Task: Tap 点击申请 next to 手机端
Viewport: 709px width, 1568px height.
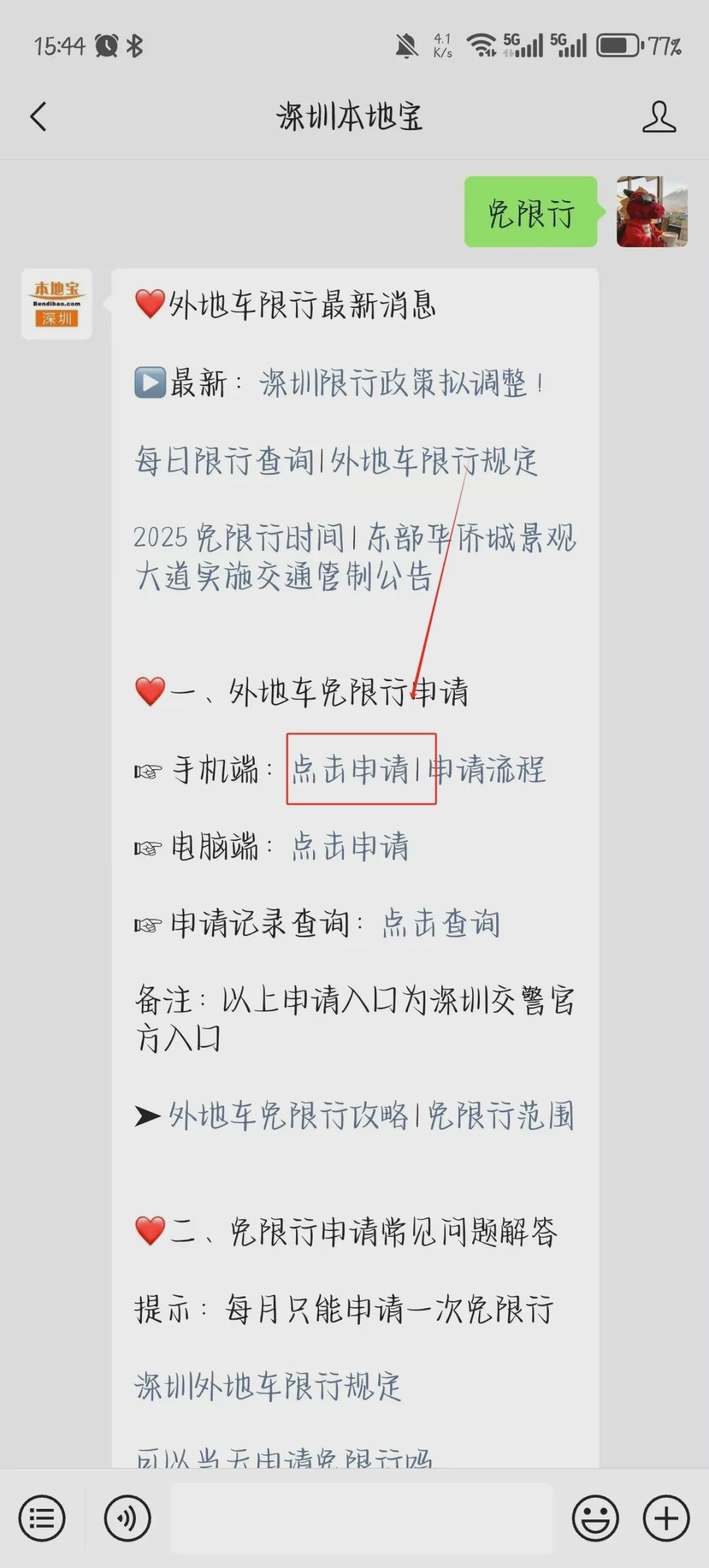Action: pyautogui.click(x=350, y=769)
